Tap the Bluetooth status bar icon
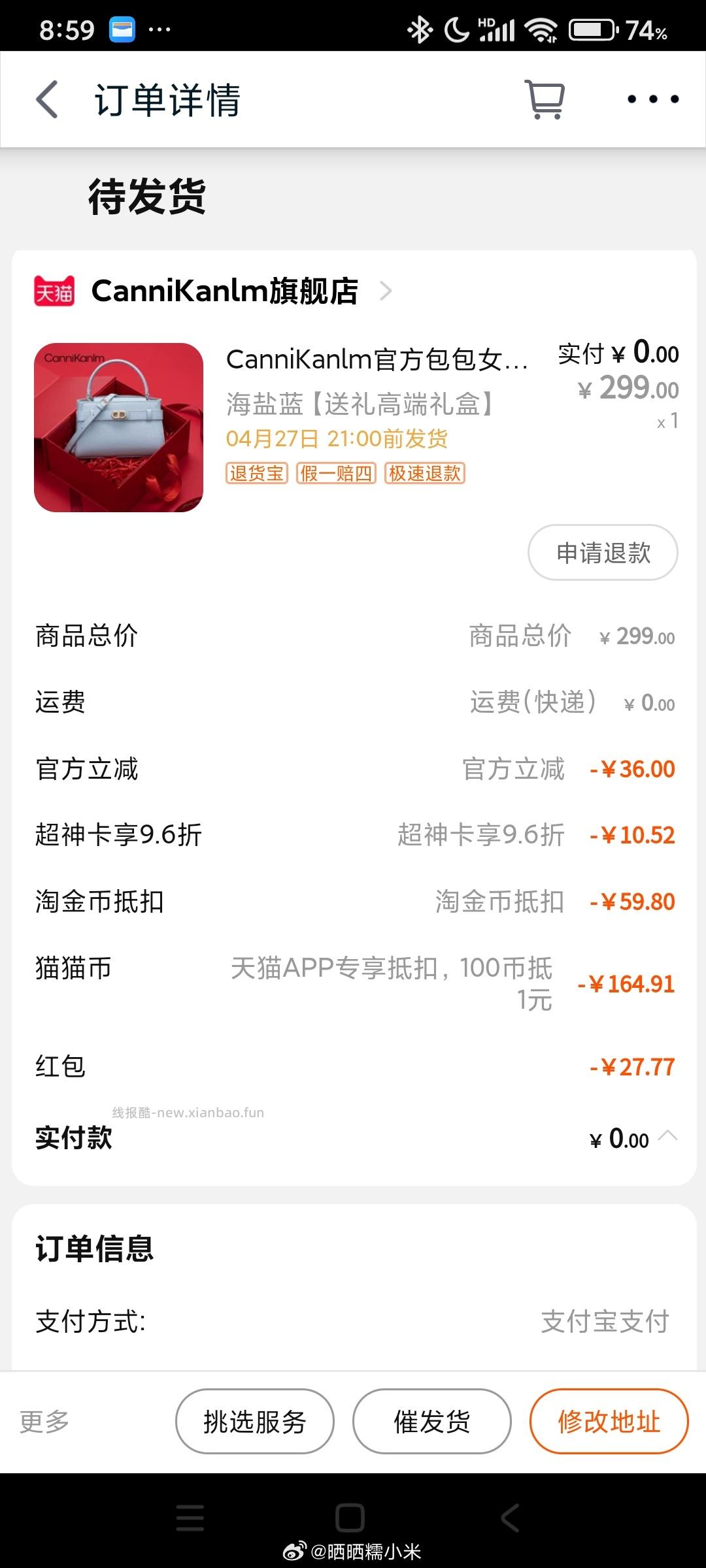 pos(420,29)
